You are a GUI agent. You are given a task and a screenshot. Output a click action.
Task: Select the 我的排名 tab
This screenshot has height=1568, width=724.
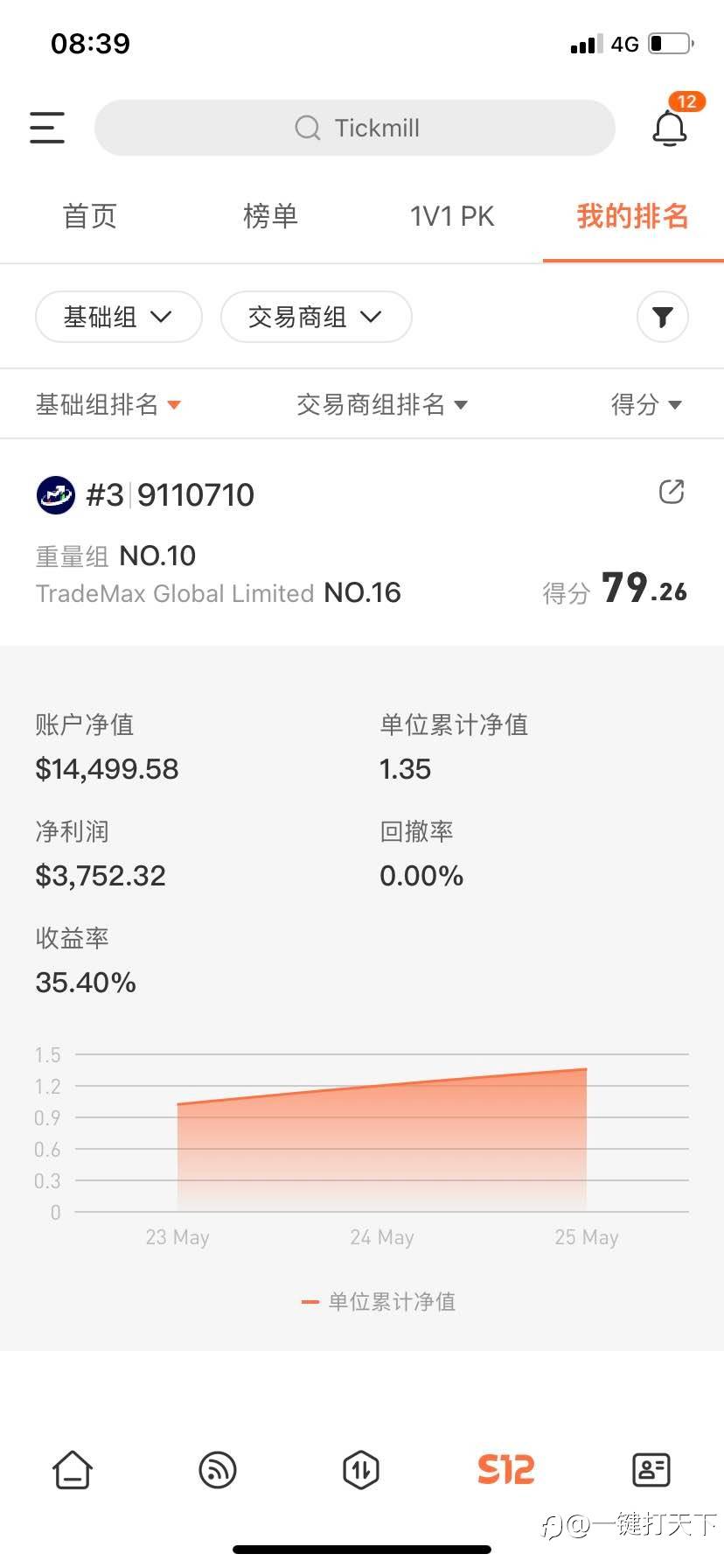pyautogui.click(x=632, y=216)
